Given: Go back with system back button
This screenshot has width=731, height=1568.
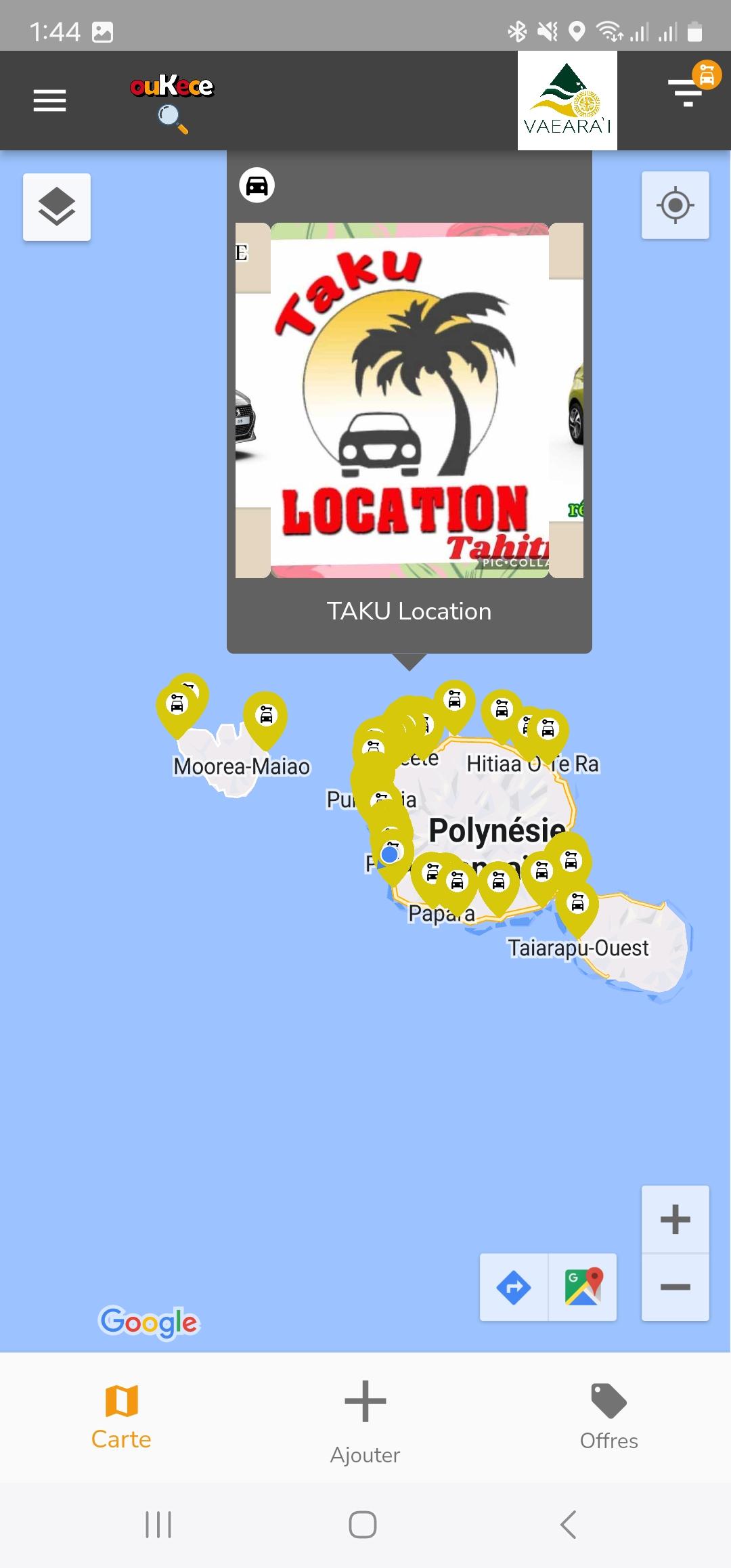Looking at the screenshot, I should coord(568,1525).
